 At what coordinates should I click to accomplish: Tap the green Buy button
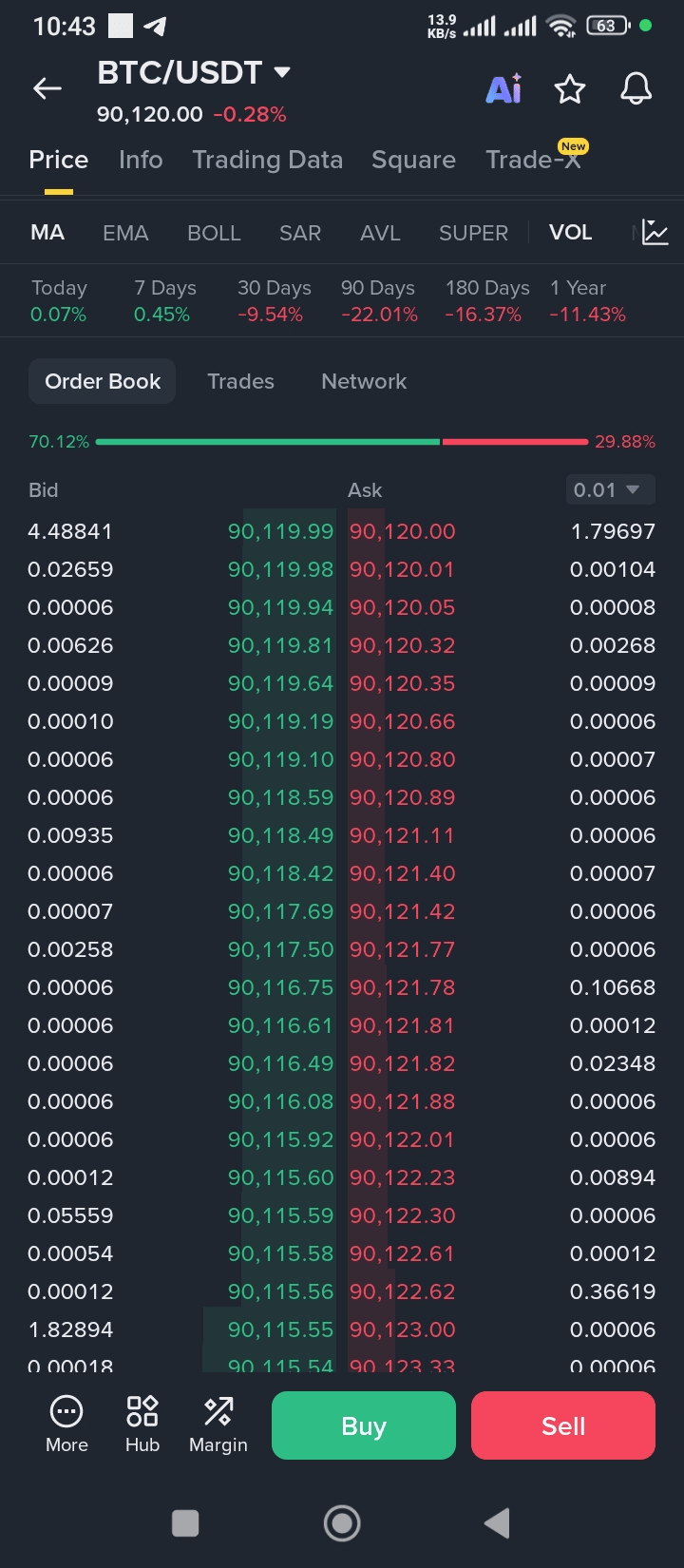364,1425
